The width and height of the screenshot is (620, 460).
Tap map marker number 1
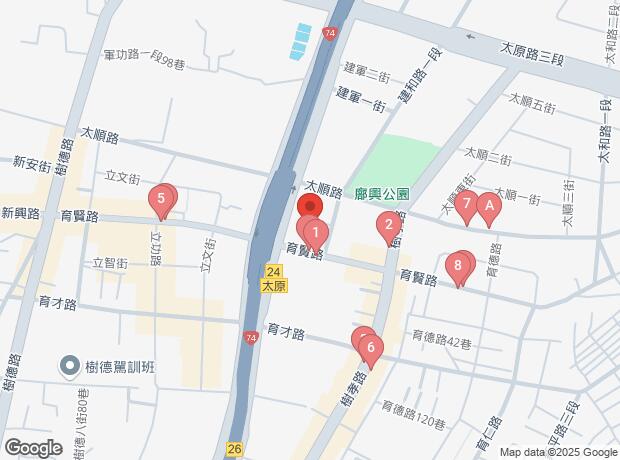pyautogui.click(x=316, y=236)
